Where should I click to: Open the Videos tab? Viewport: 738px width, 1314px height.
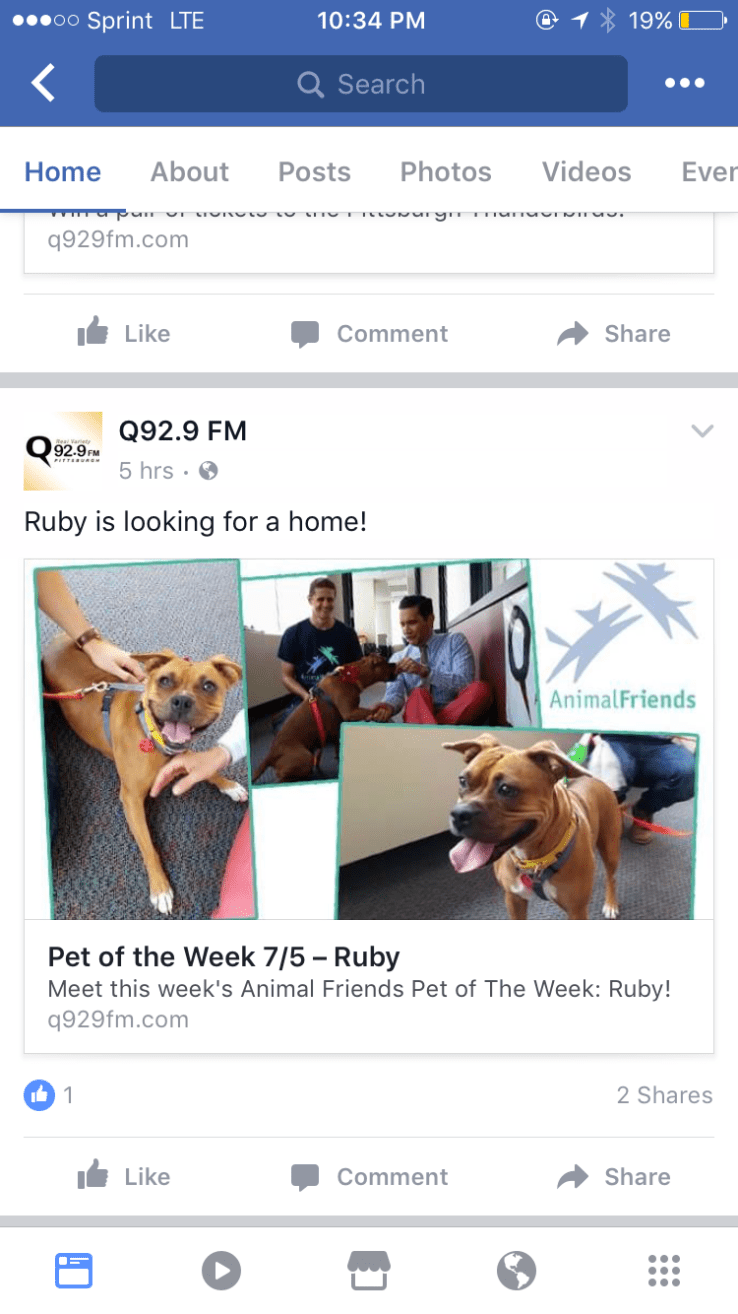point(586,172)
